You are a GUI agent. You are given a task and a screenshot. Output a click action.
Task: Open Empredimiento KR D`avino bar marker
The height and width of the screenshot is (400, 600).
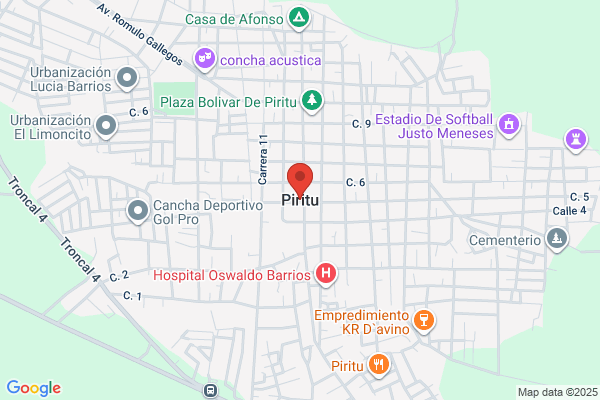pos(424,321)
